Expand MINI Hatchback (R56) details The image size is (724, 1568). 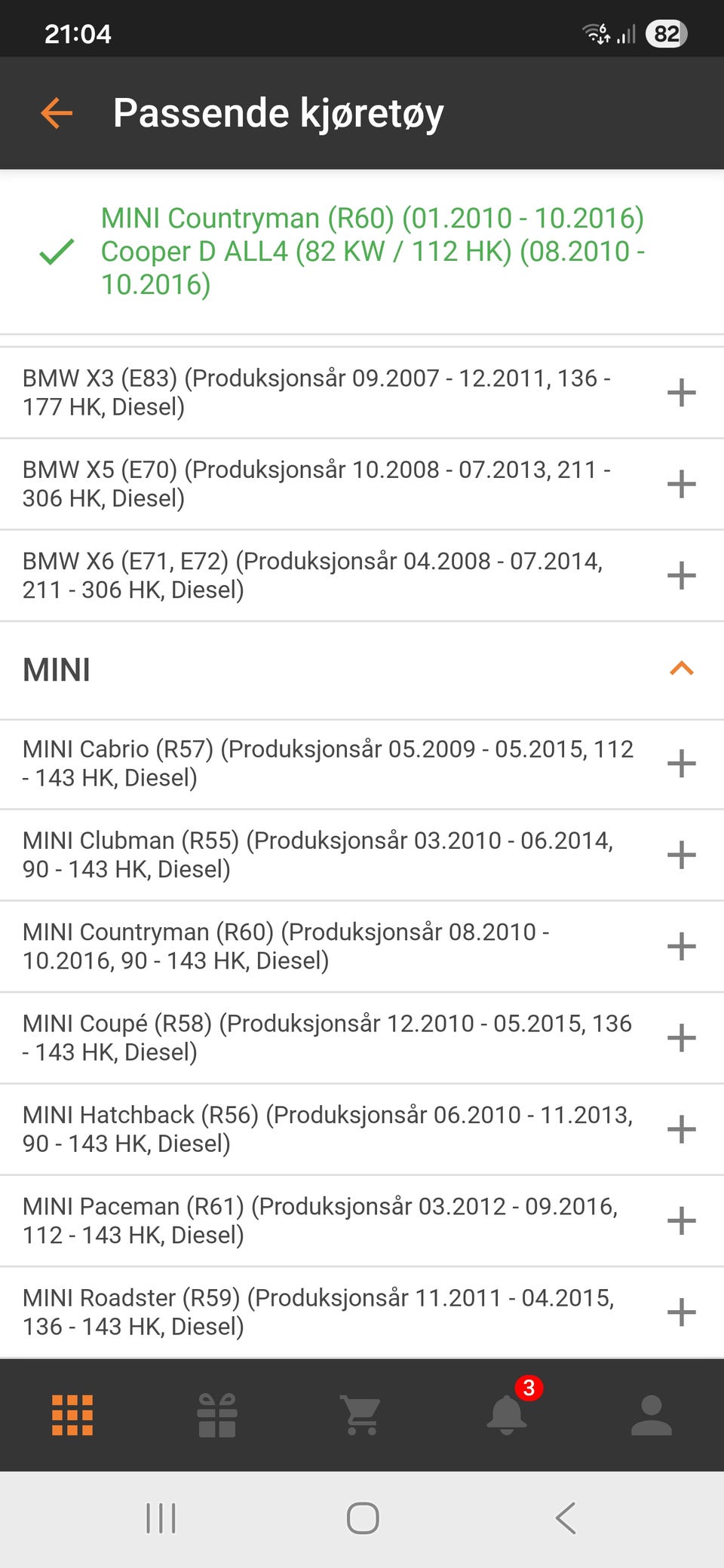681,1129
